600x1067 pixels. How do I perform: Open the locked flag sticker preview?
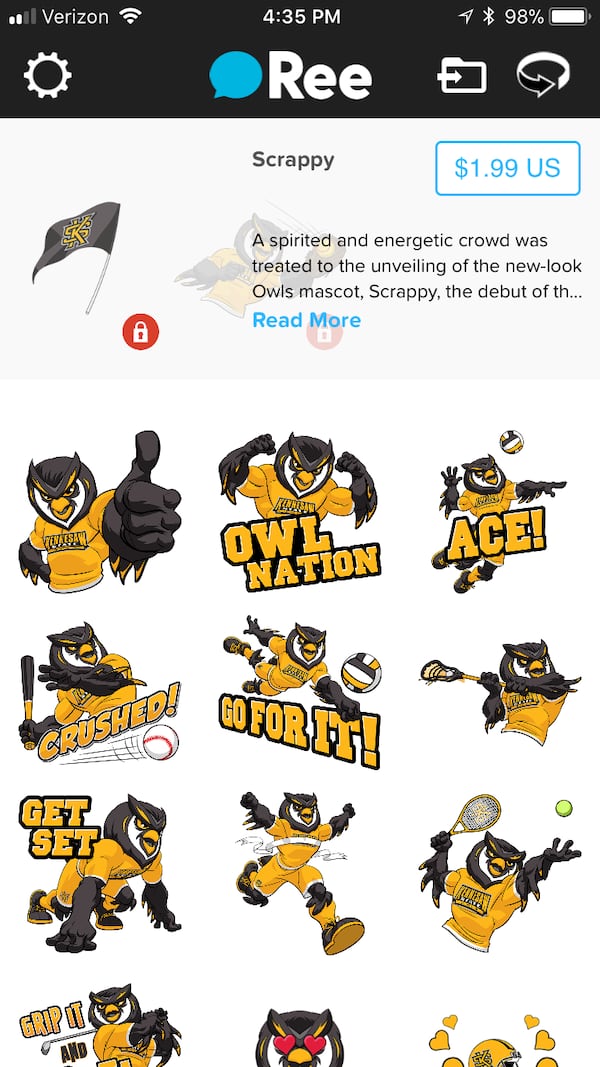click(77, 255)
